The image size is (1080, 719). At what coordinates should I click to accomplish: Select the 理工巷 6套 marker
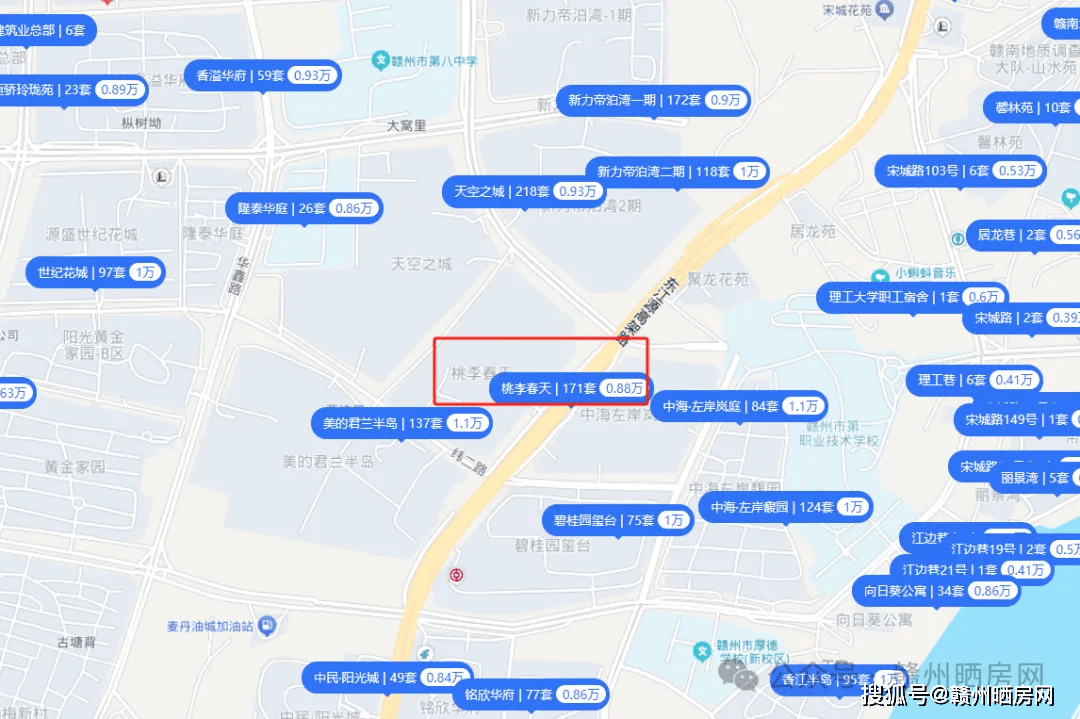974,380
